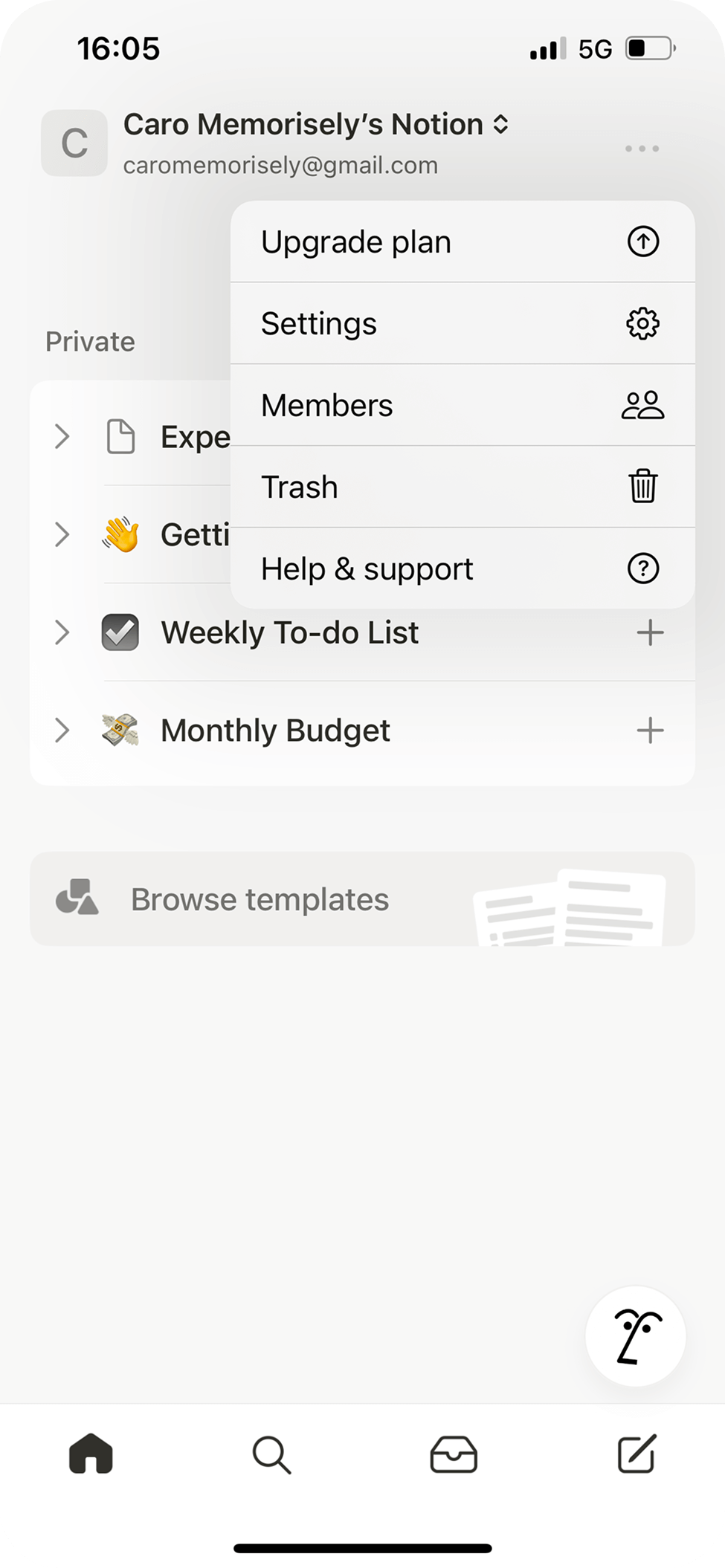Image resolution: width=725 pixels, height=1568 pixels.
Task: Switch to the Home tab
Action: coord(91,1454)
